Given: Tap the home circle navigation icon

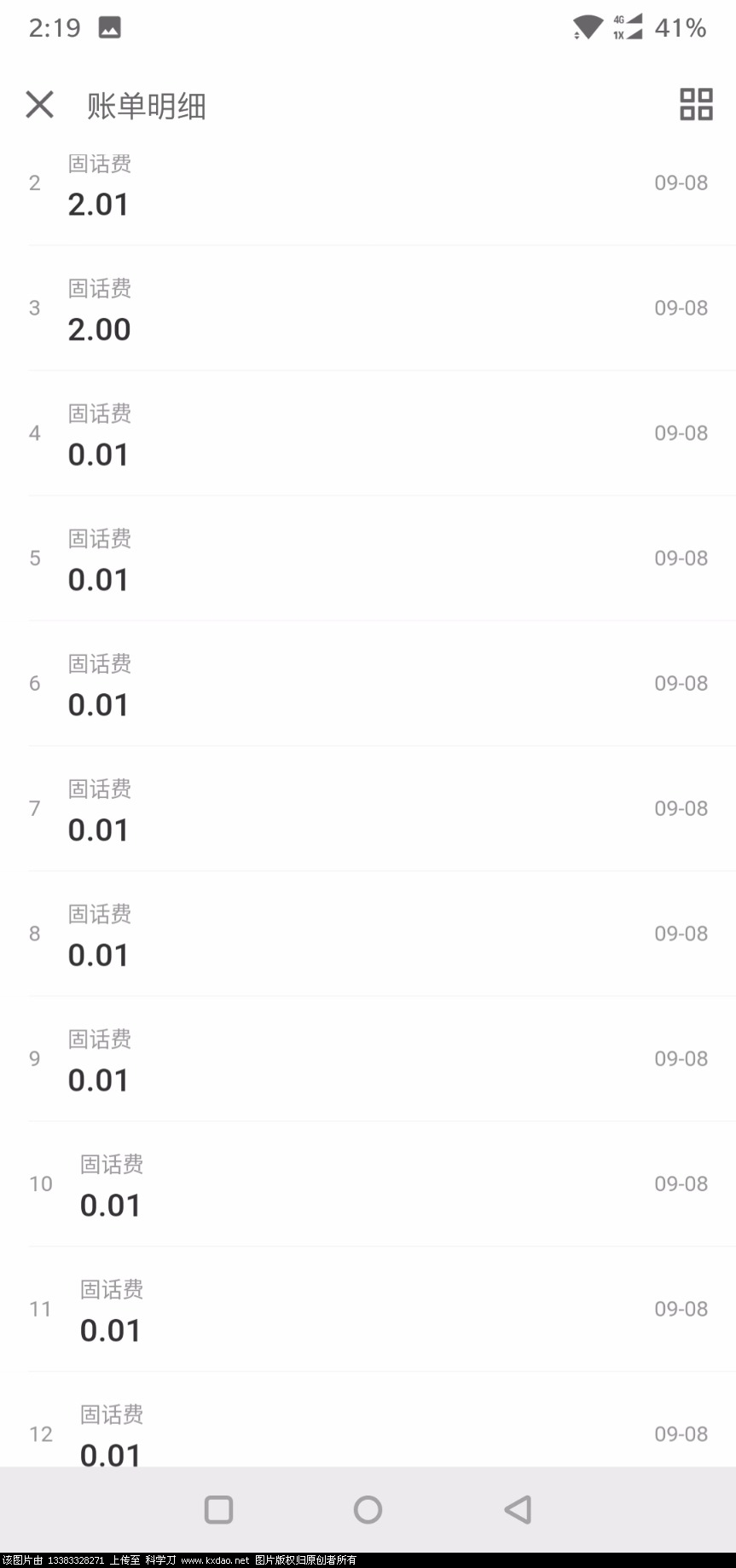Looking at the screenshot, I should [367, 1507].
